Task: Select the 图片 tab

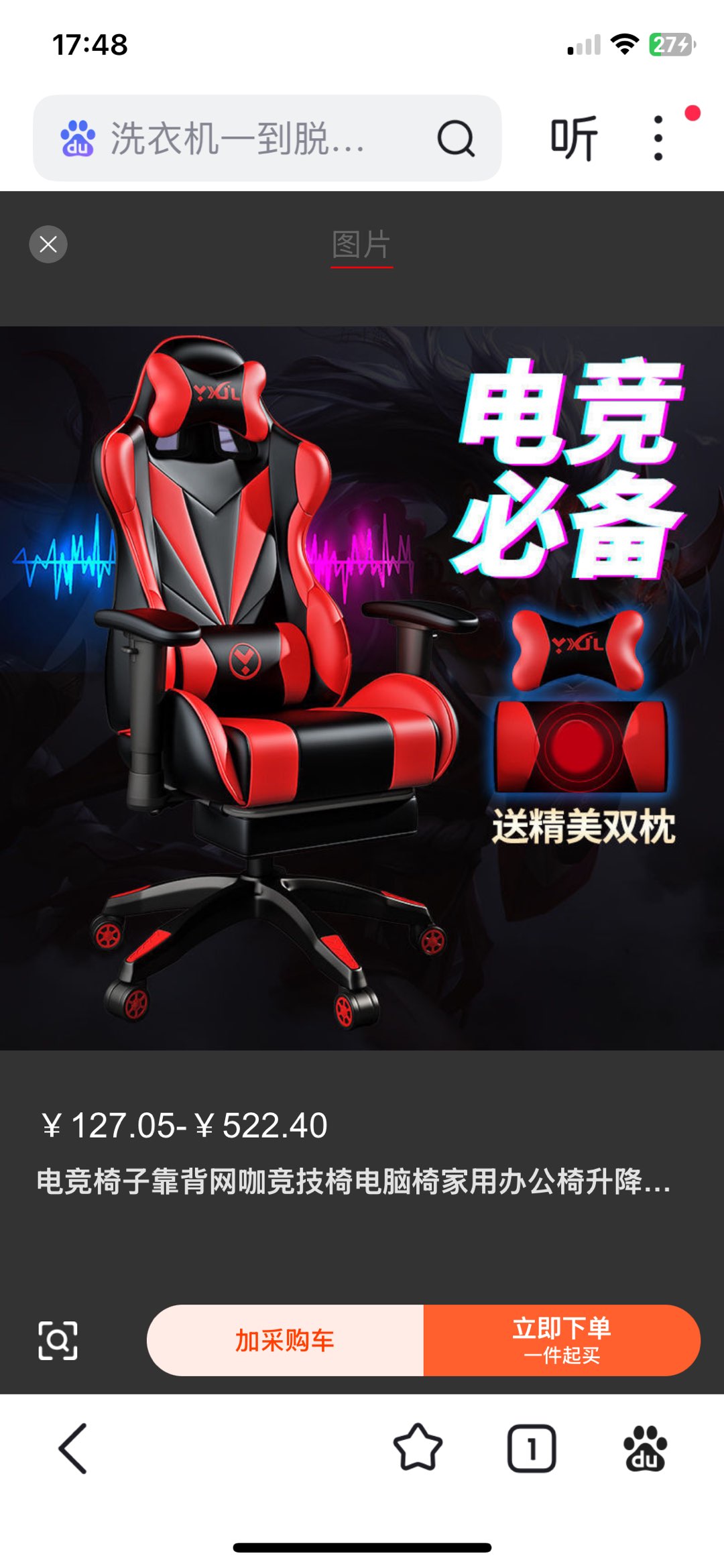Action: click(361, 245)
